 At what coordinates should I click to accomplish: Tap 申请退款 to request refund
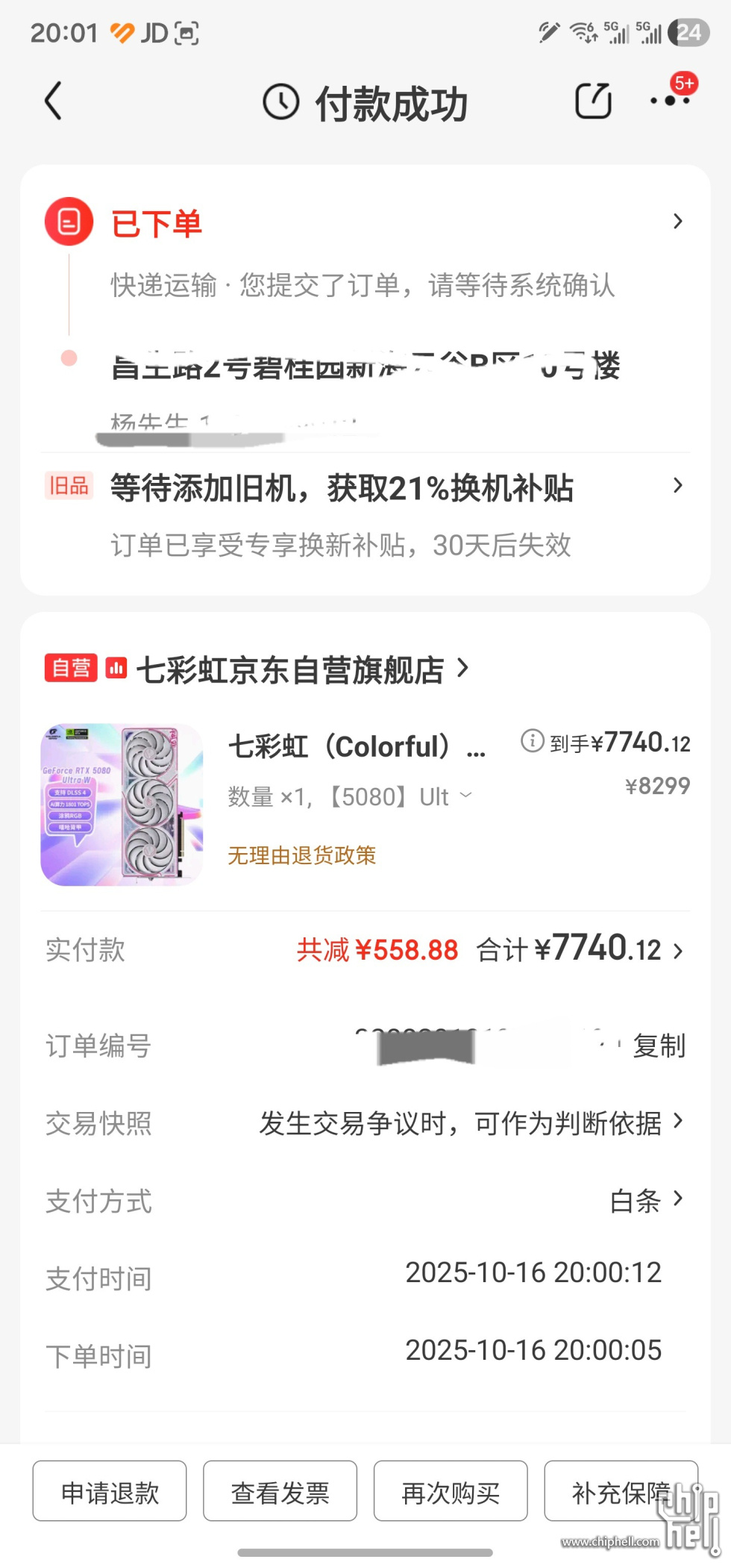coord(110,1491)
